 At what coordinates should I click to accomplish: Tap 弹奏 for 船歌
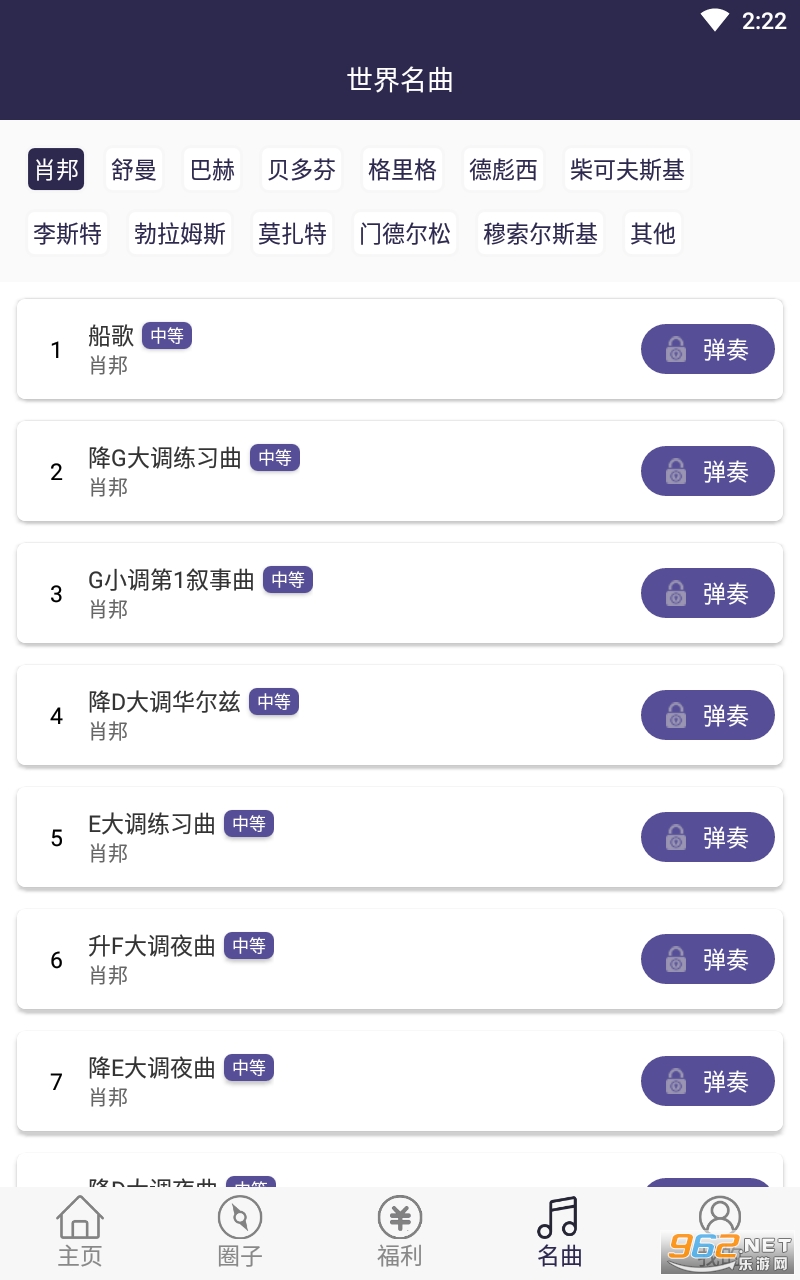click(x=707, y=349)
